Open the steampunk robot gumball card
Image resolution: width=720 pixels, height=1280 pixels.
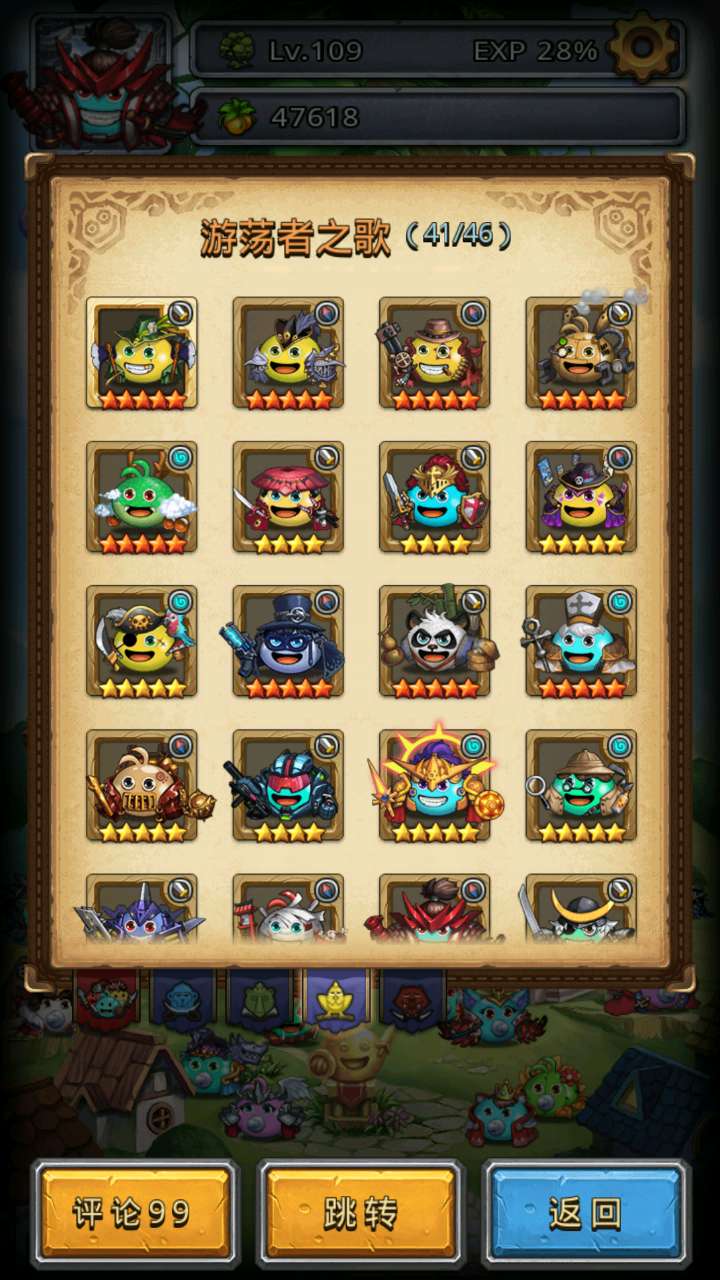(x=581, y=353)
